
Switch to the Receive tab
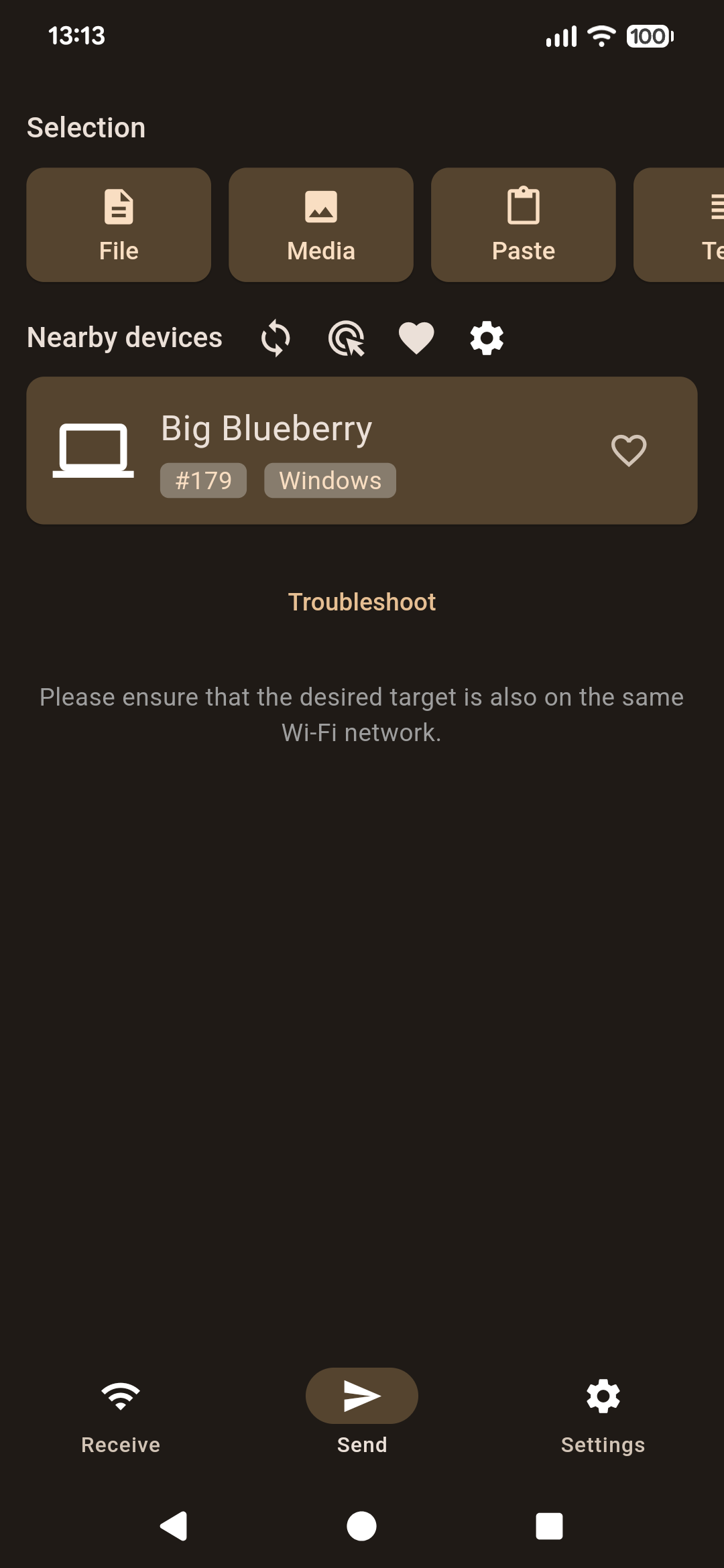121,1414
